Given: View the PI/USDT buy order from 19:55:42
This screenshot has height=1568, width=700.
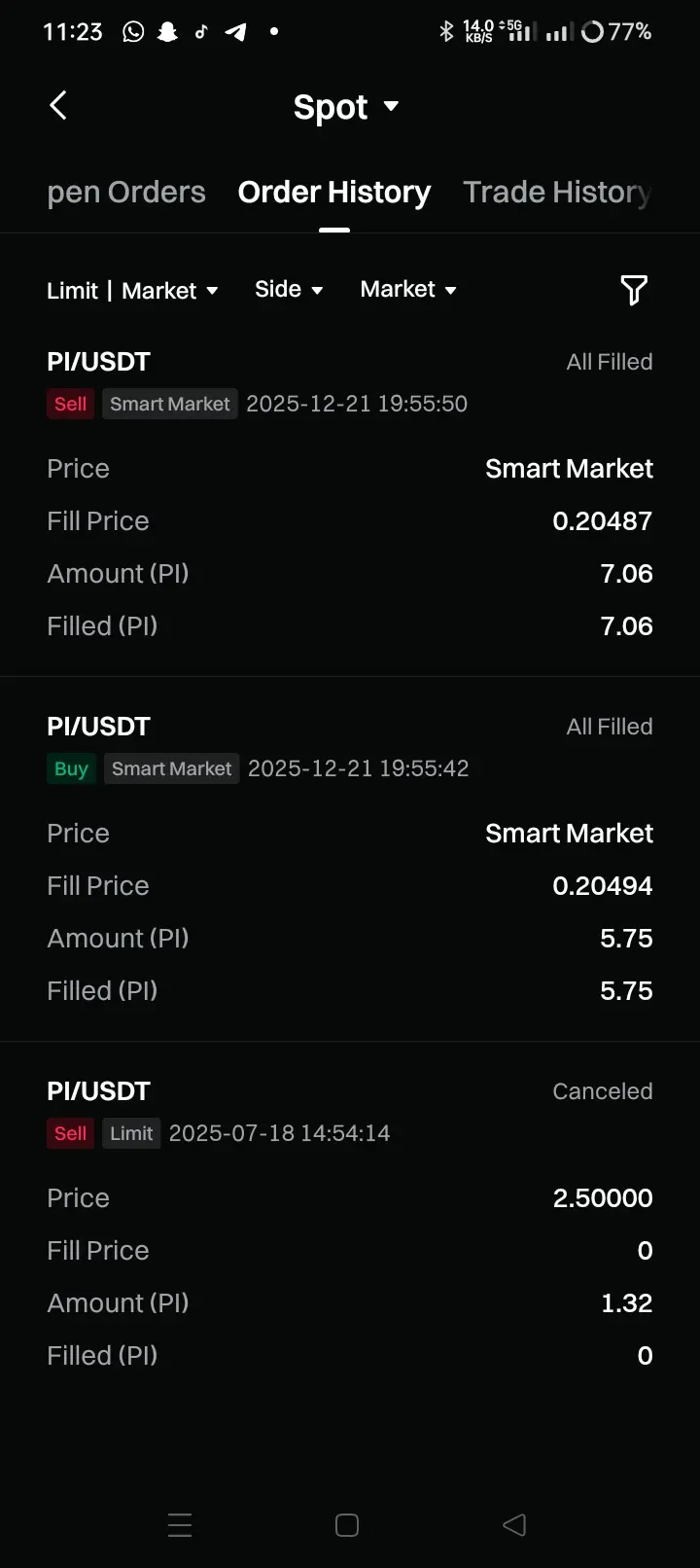Looking at the screenshot, I should pyautogui.click(x=350, y=861).
